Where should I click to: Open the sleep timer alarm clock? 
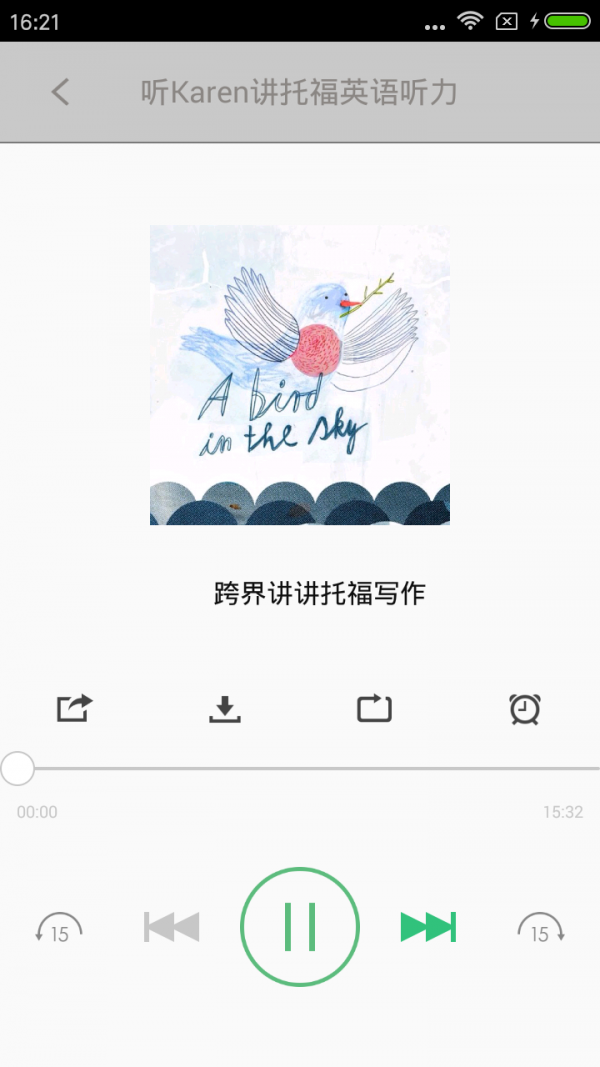pyautogui.click(x=524, y=708)
